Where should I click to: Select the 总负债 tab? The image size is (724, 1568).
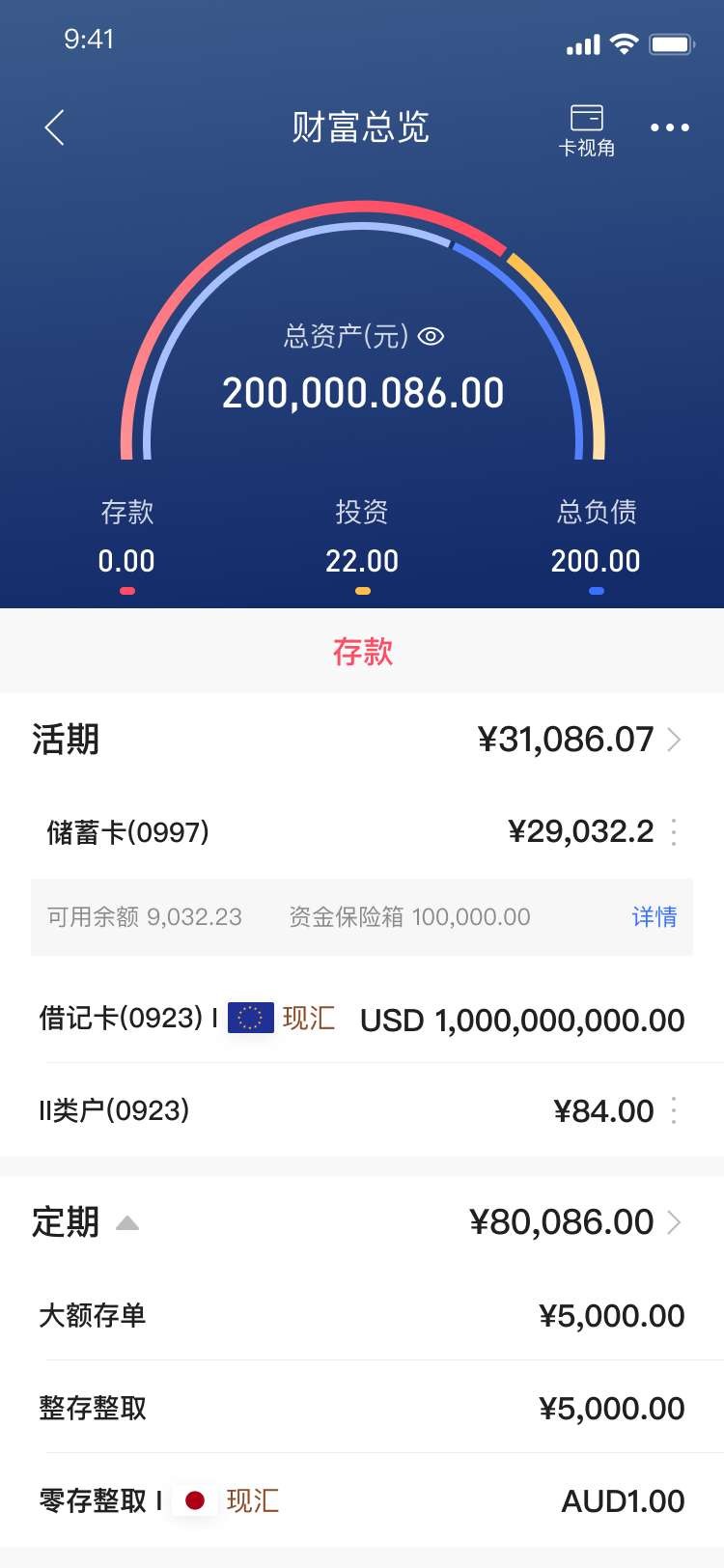596,536
